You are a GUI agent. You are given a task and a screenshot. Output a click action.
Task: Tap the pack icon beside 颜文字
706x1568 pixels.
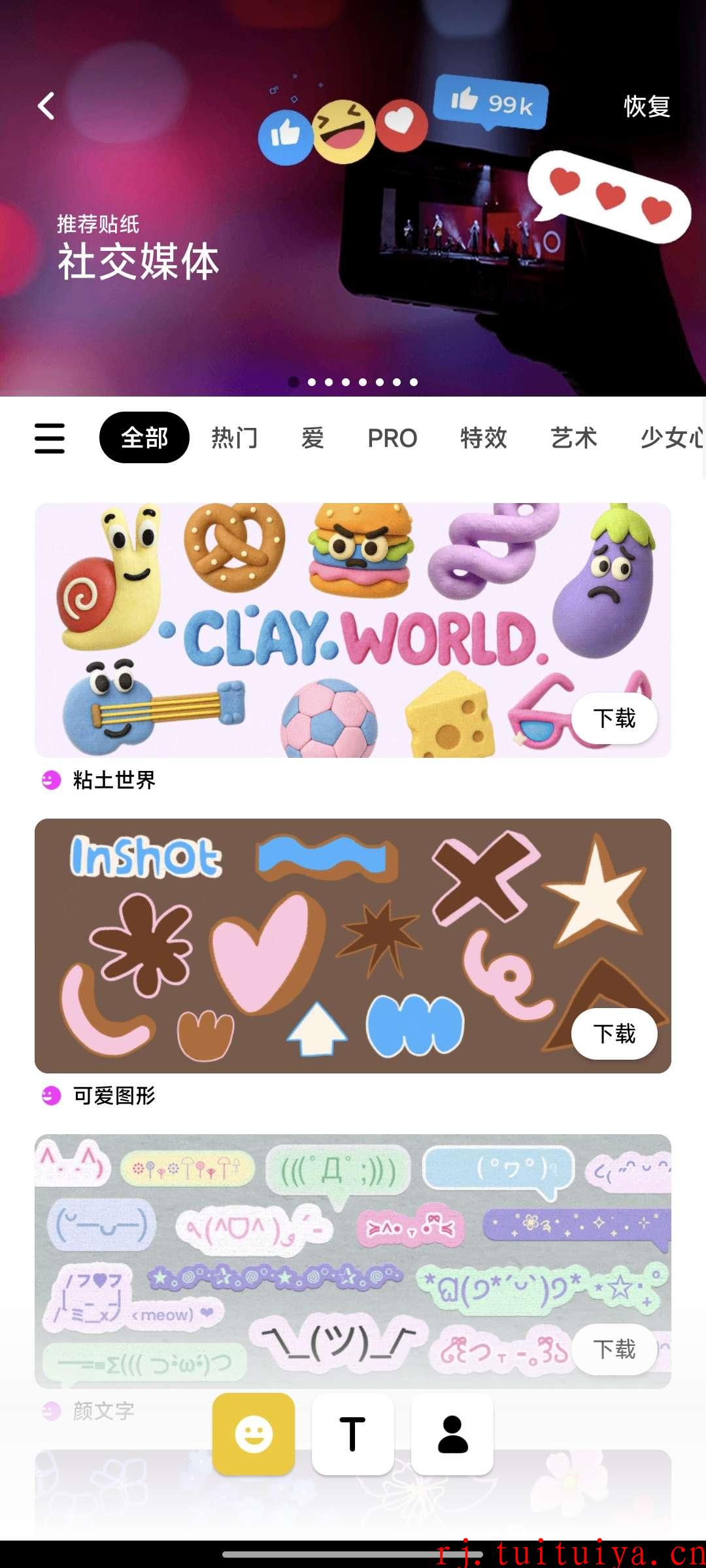click(50, 1410)
